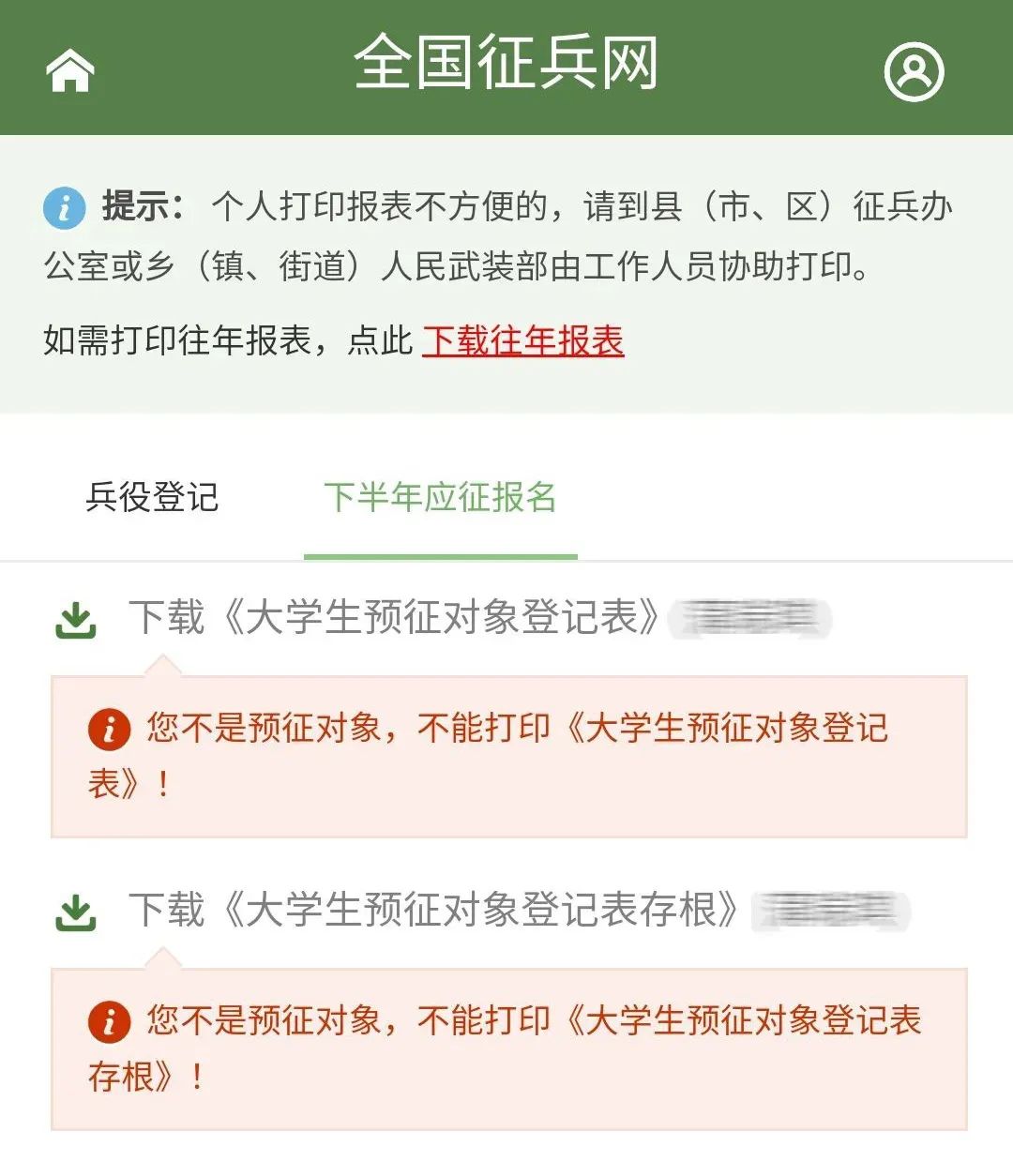Select the 下半年应征报名 tab
1013x1176 pixels.
pos(440,497)
